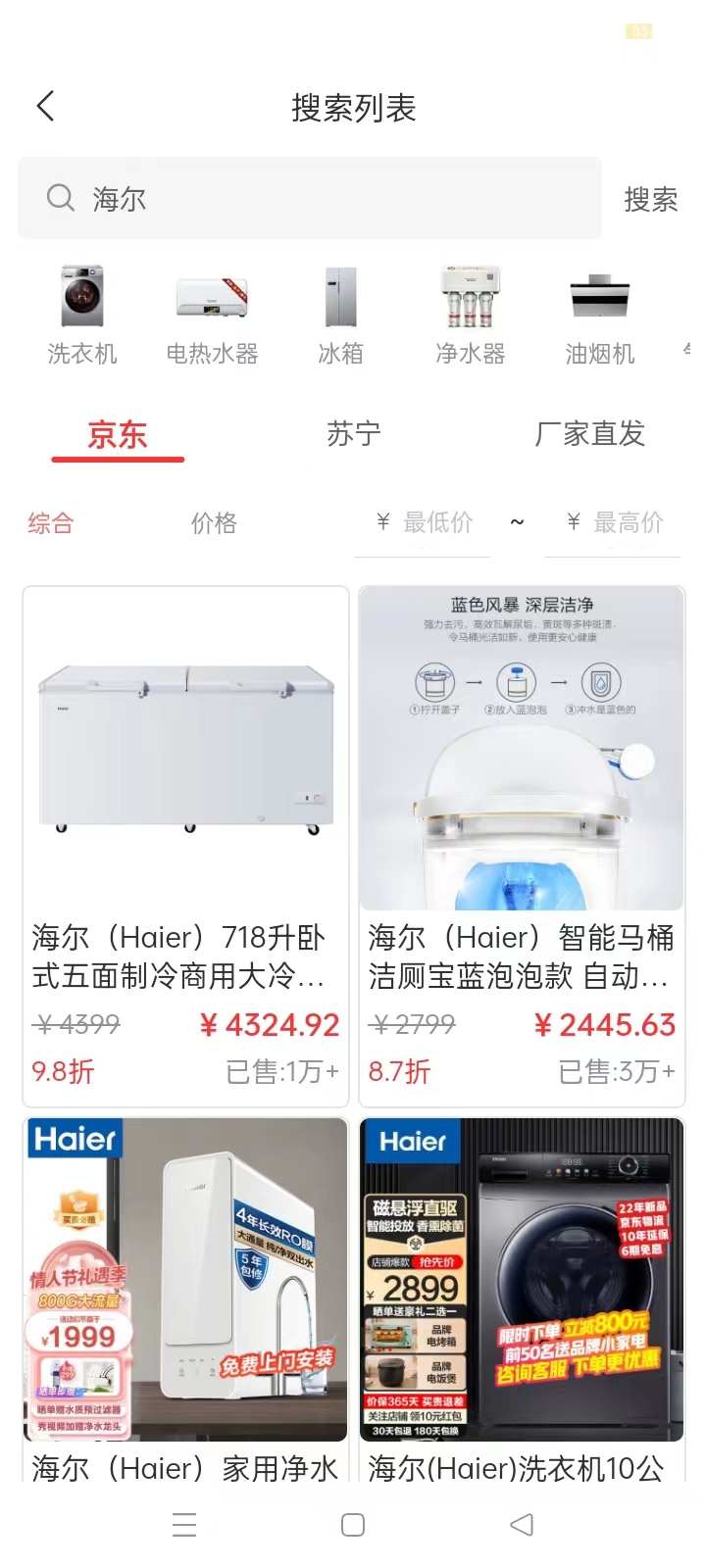Tap the back arrow at the top left
The image size is (706, 1568).
point(44,105)
